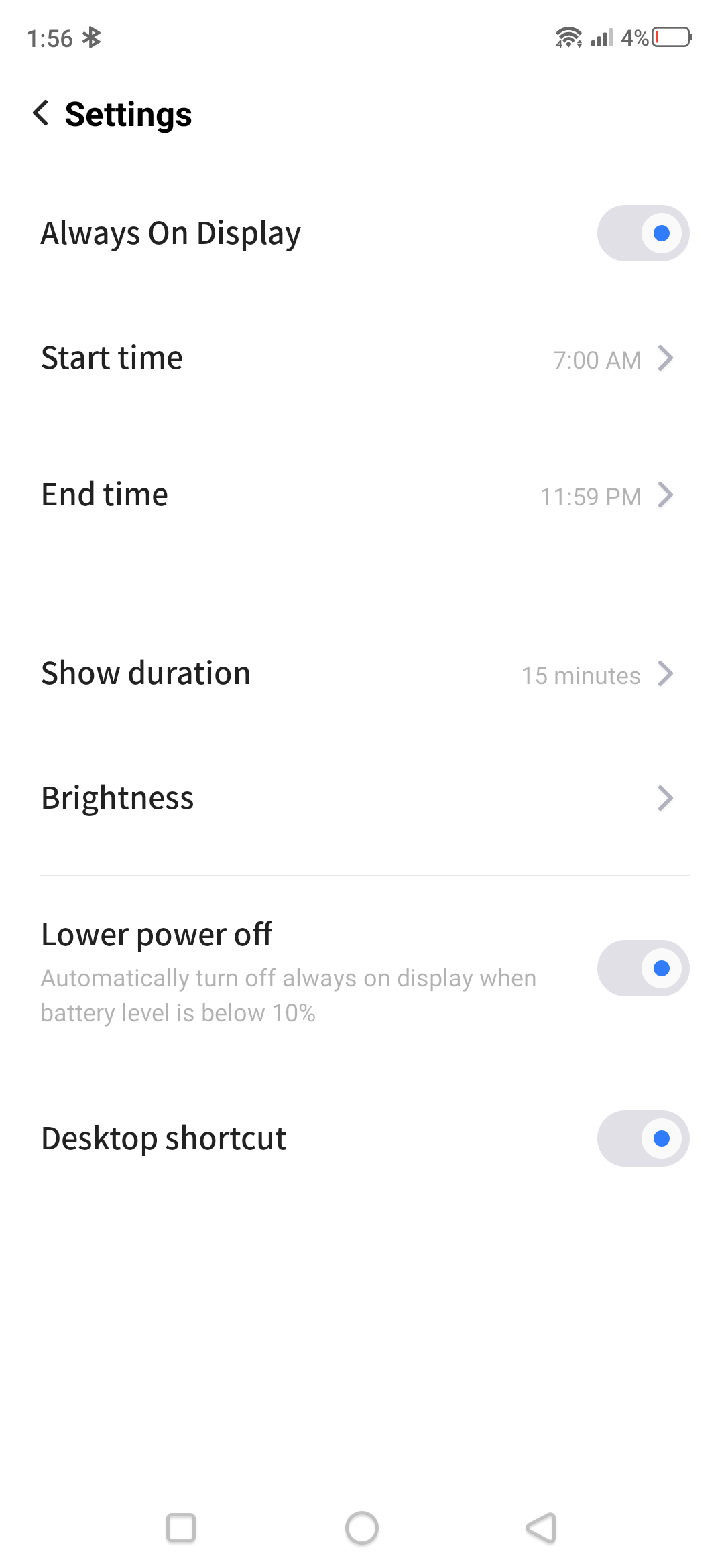Change the End time setting
The height and width of the screenshot is (1568, 724).
[362, 495]
